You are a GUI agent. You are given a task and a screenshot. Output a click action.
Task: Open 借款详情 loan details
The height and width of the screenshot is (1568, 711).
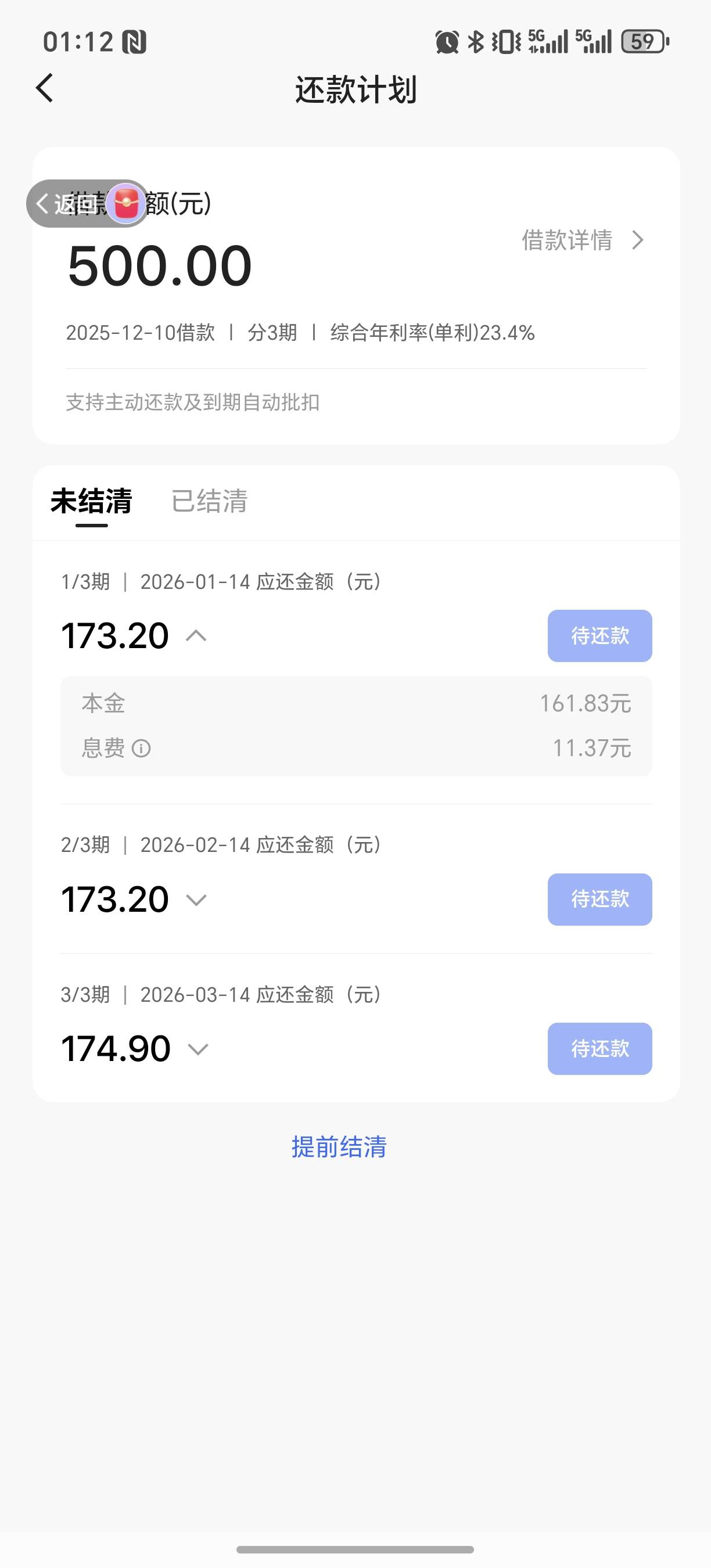point(581,240)
